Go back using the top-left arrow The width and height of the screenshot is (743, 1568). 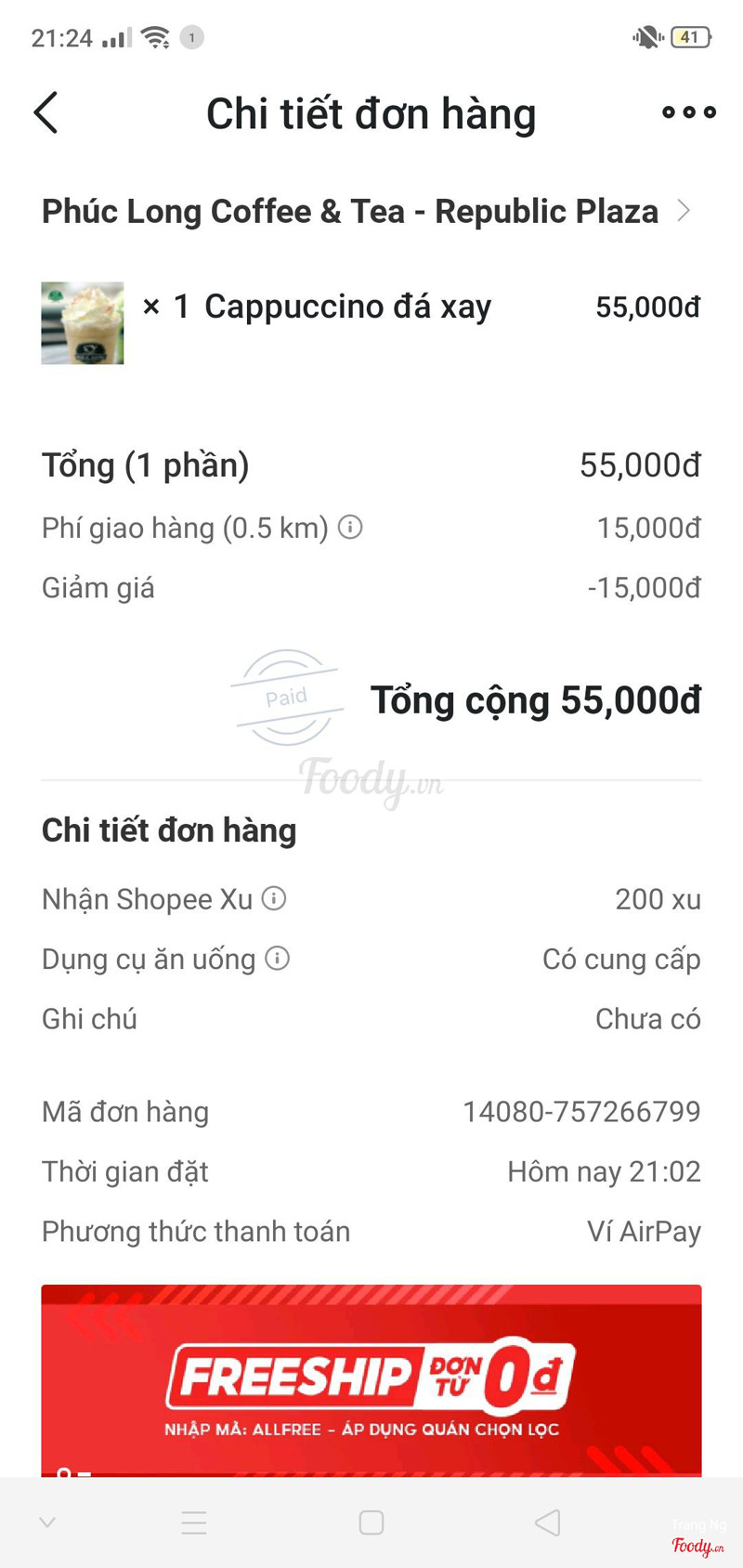tap(46, 113)
